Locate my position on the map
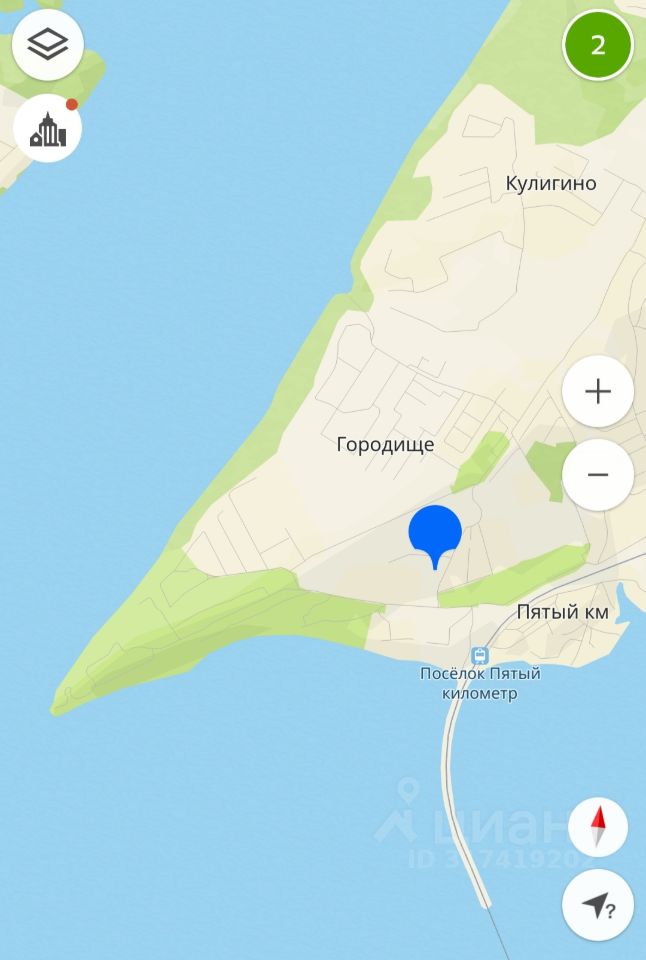 (598, 906)
